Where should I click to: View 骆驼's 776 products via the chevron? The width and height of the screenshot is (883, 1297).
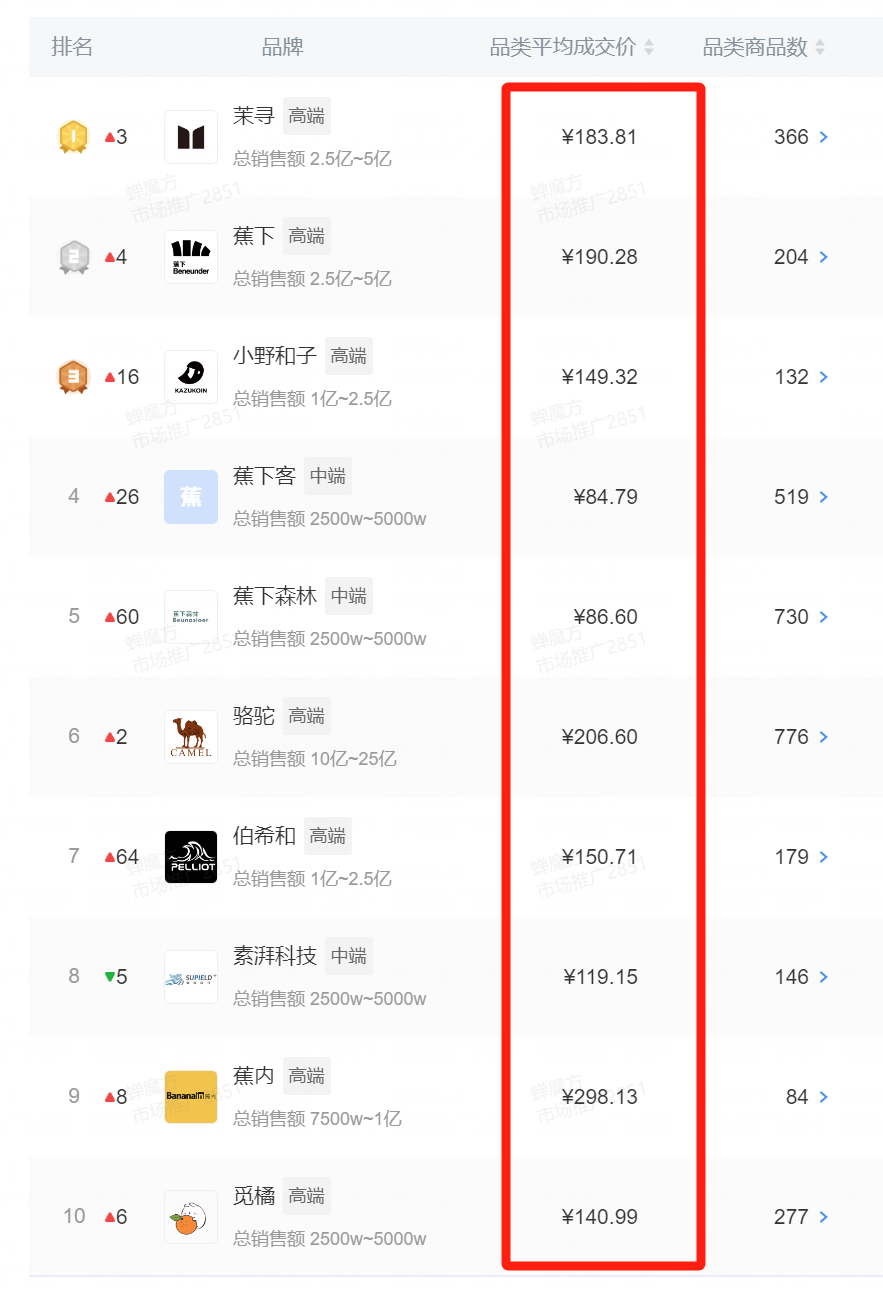824,737
